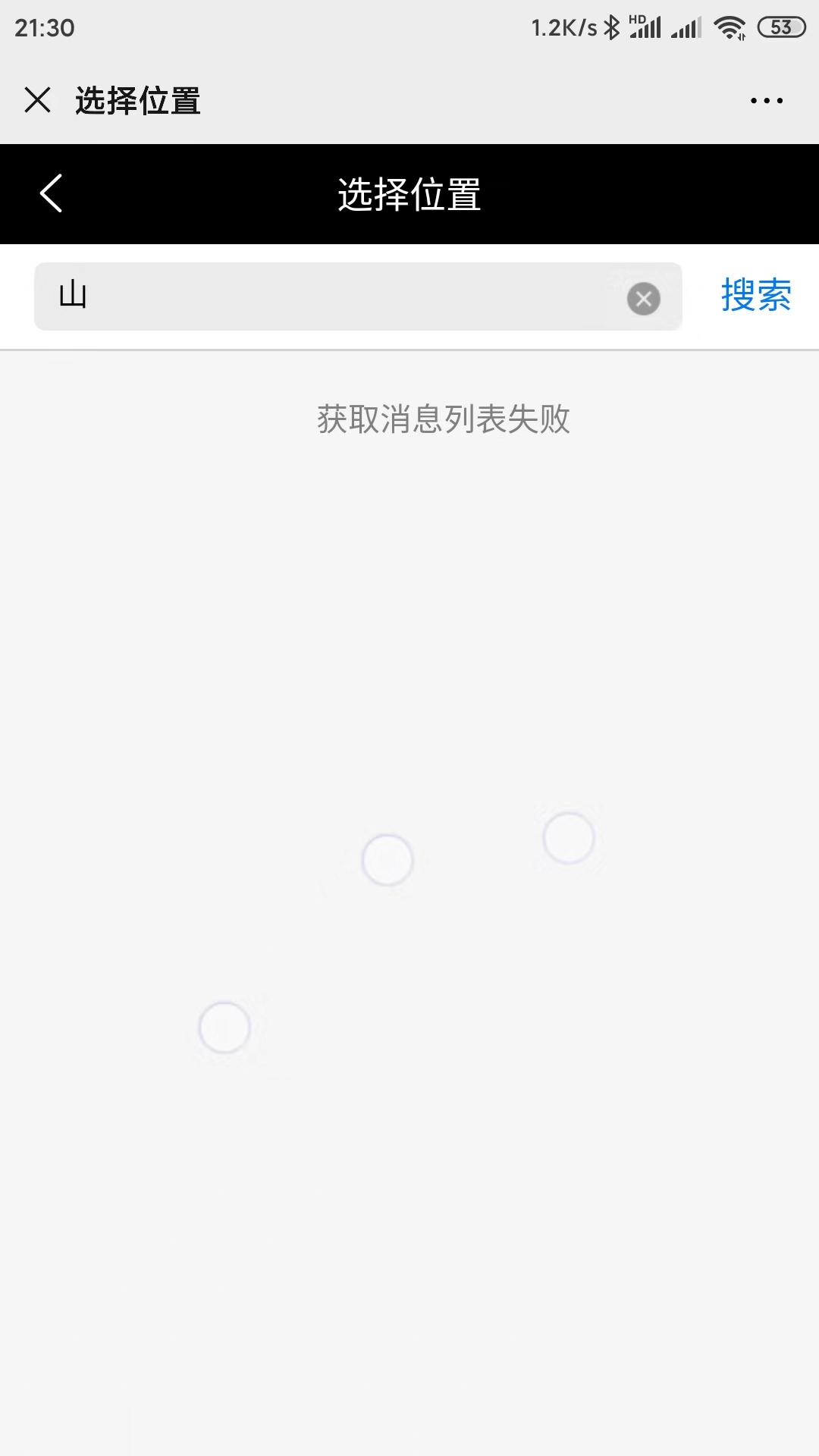
Task: Clear the search field text
Action: (643, 299)
